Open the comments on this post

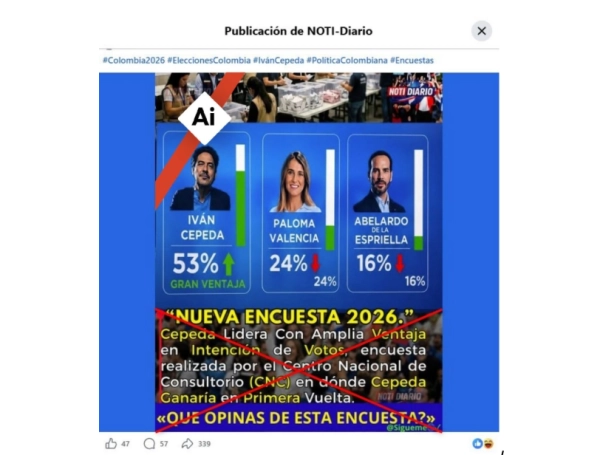pos(149,444)
